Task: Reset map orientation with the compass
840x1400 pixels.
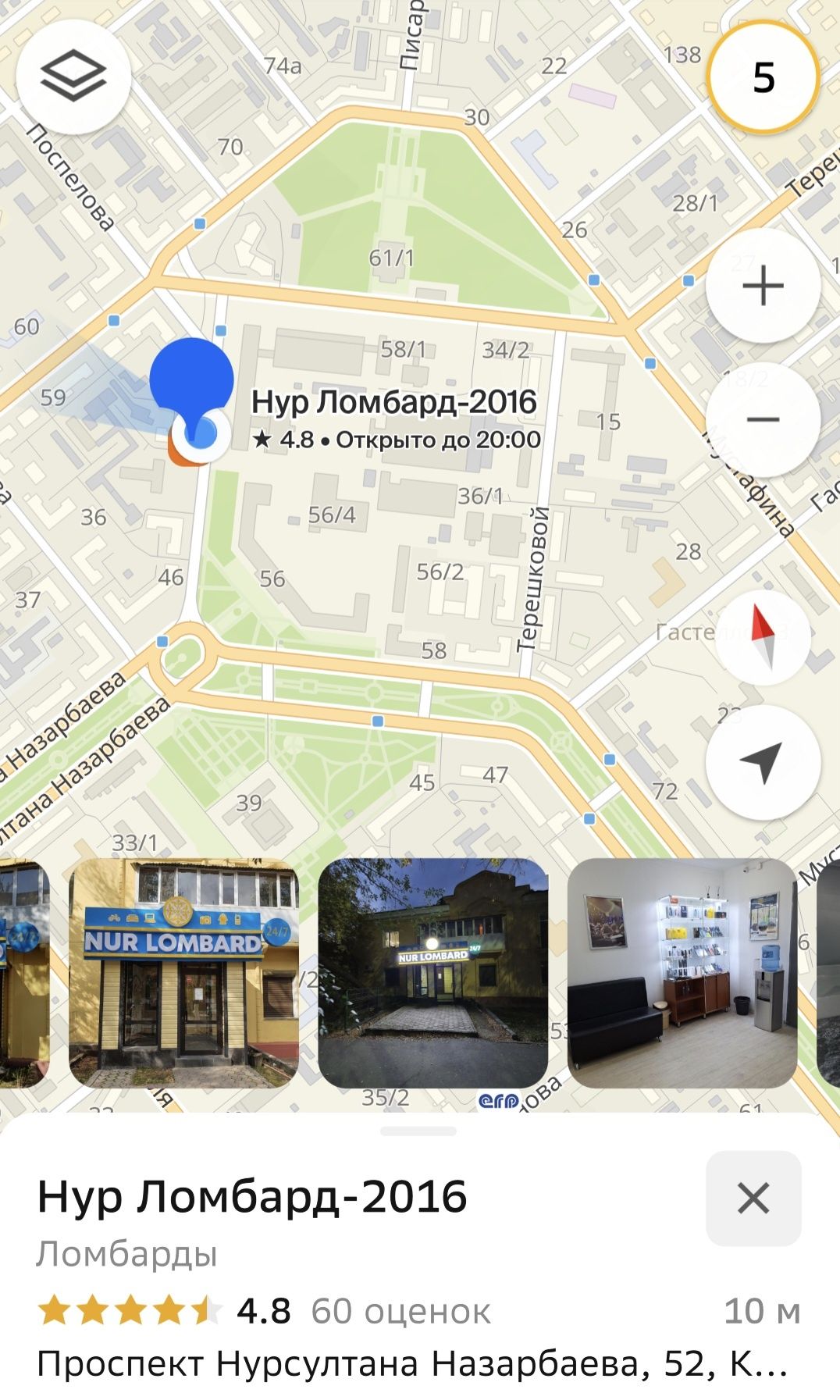Action: coord(762,638)
